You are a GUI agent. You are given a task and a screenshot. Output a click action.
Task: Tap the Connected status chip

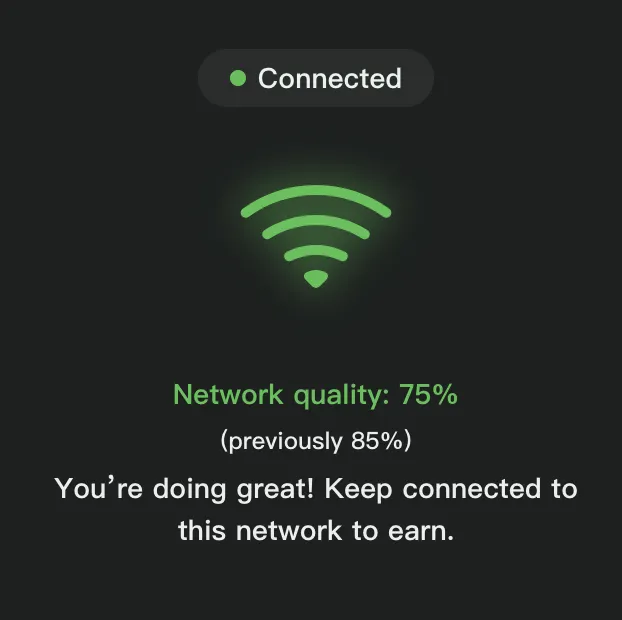(315, 78)
